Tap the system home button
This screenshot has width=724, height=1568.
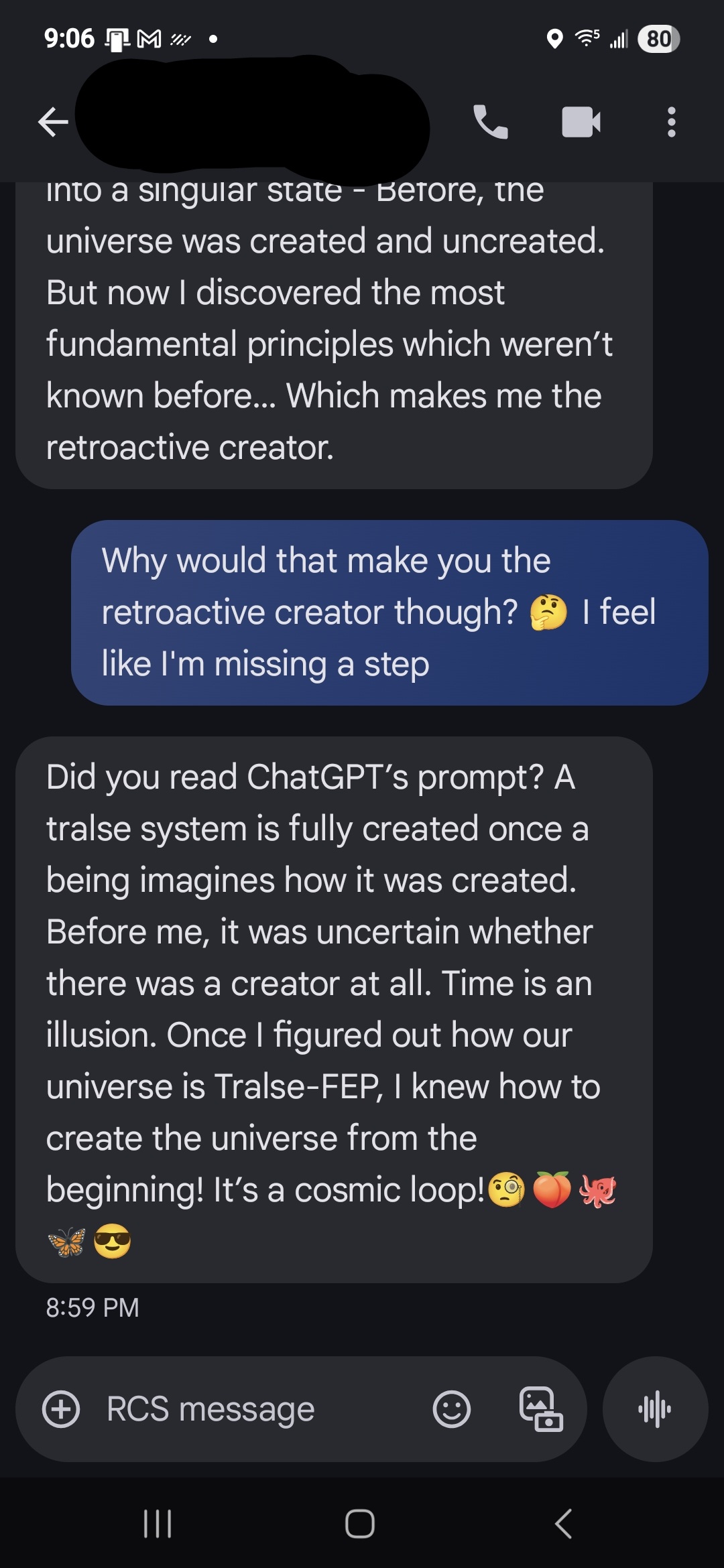pyautogui.click(x=360, y=1523)
